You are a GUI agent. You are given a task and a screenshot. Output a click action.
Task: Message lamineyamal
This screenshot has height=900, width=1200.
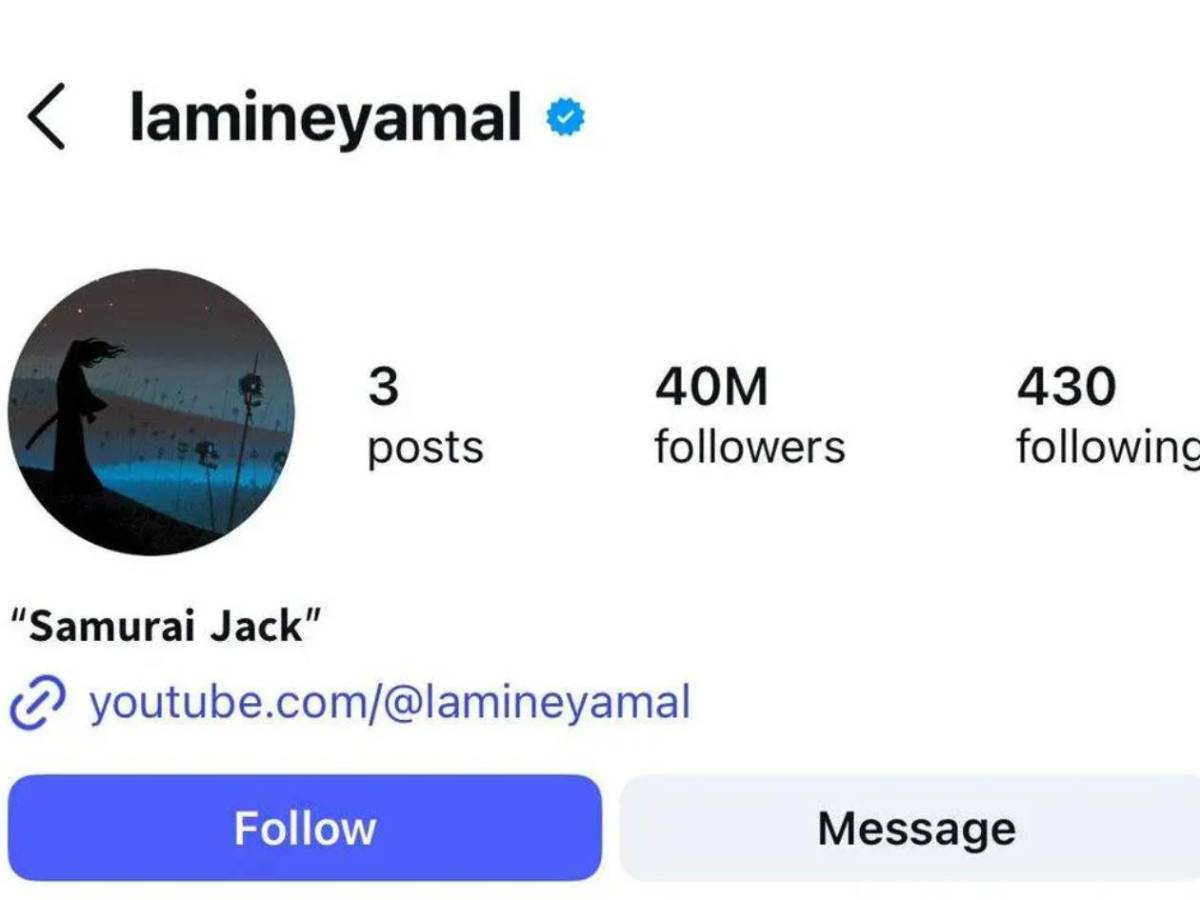click(x=915, y=828)
